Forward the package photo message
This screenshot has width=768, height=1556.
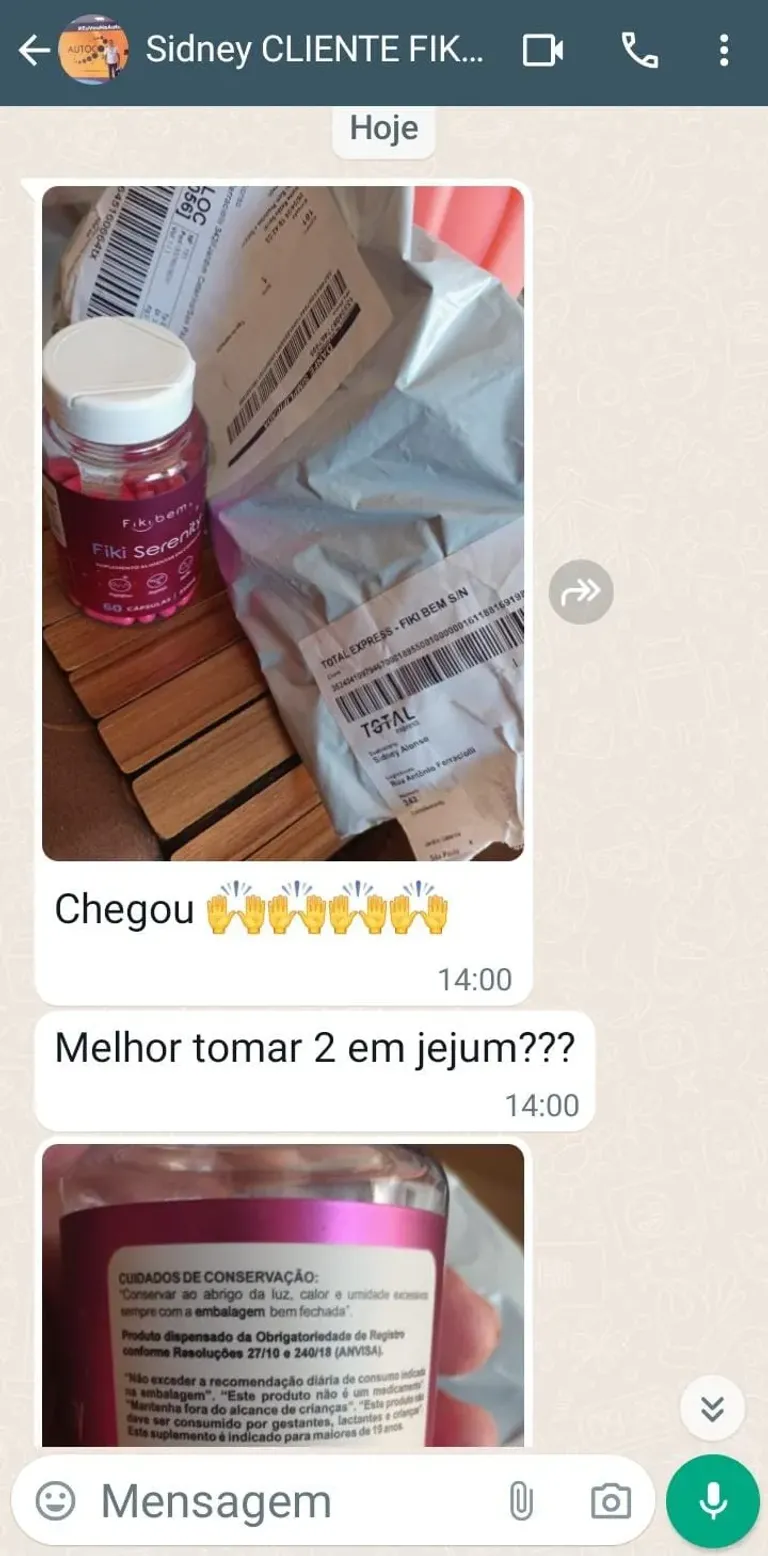click(x=581, y=593)
